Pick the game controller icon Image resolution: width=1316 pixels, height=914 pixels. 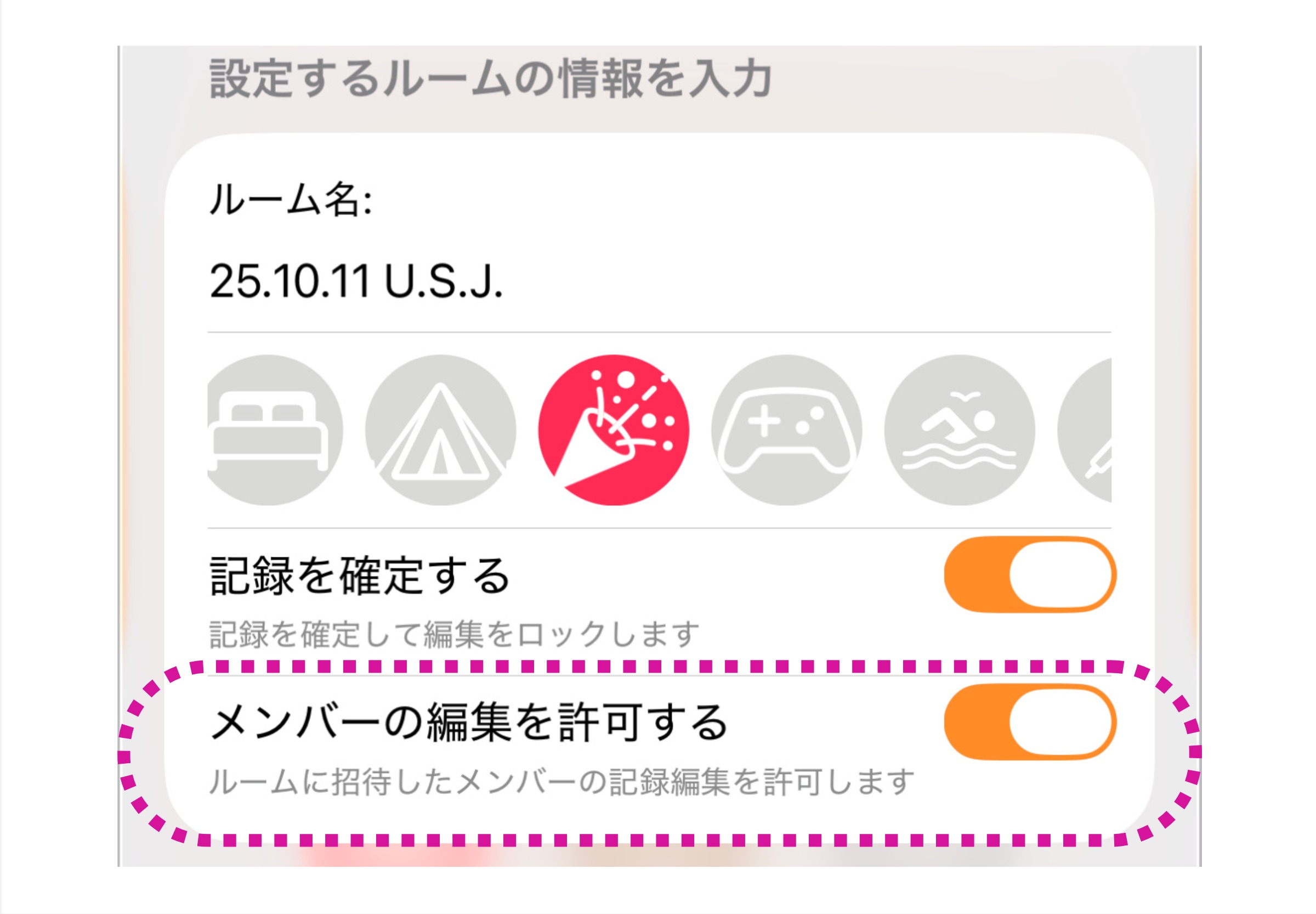coord(786,430)
